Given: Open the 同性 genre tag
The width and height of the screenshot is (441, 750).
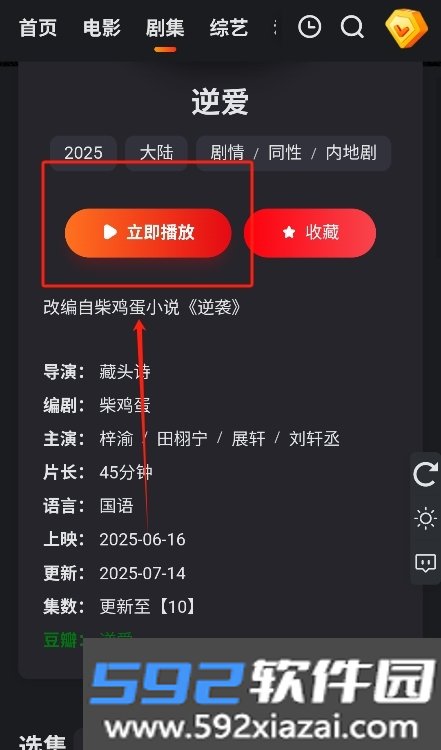Looking at the screenshot, I should coord(285,153).
